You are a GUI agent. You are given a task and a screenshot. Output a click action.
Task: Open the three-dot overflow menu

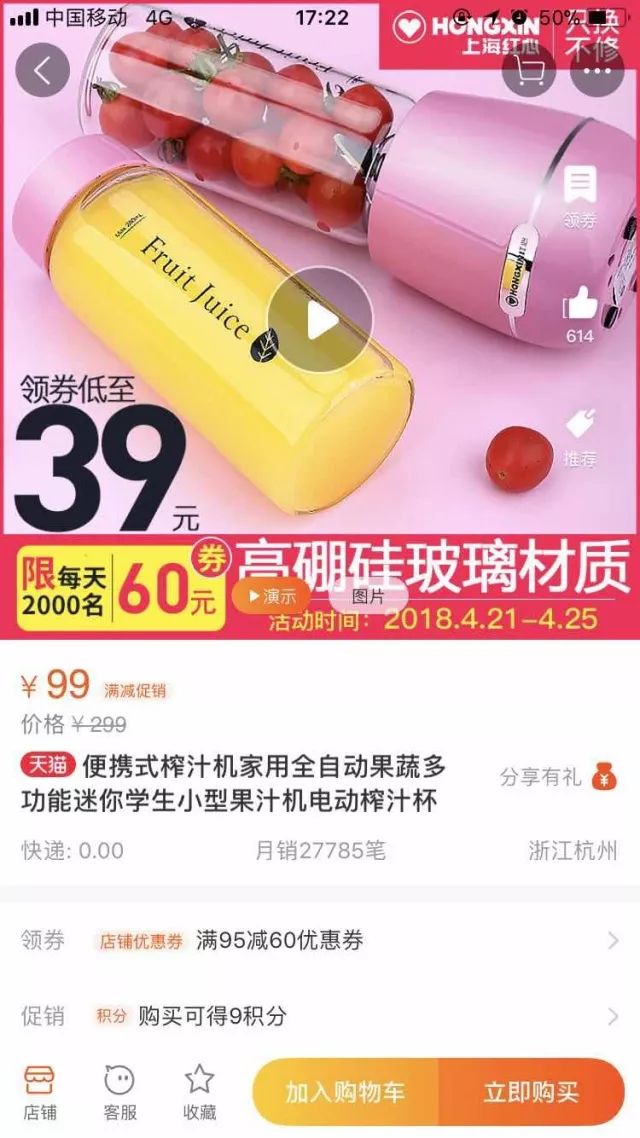point(598,71)
